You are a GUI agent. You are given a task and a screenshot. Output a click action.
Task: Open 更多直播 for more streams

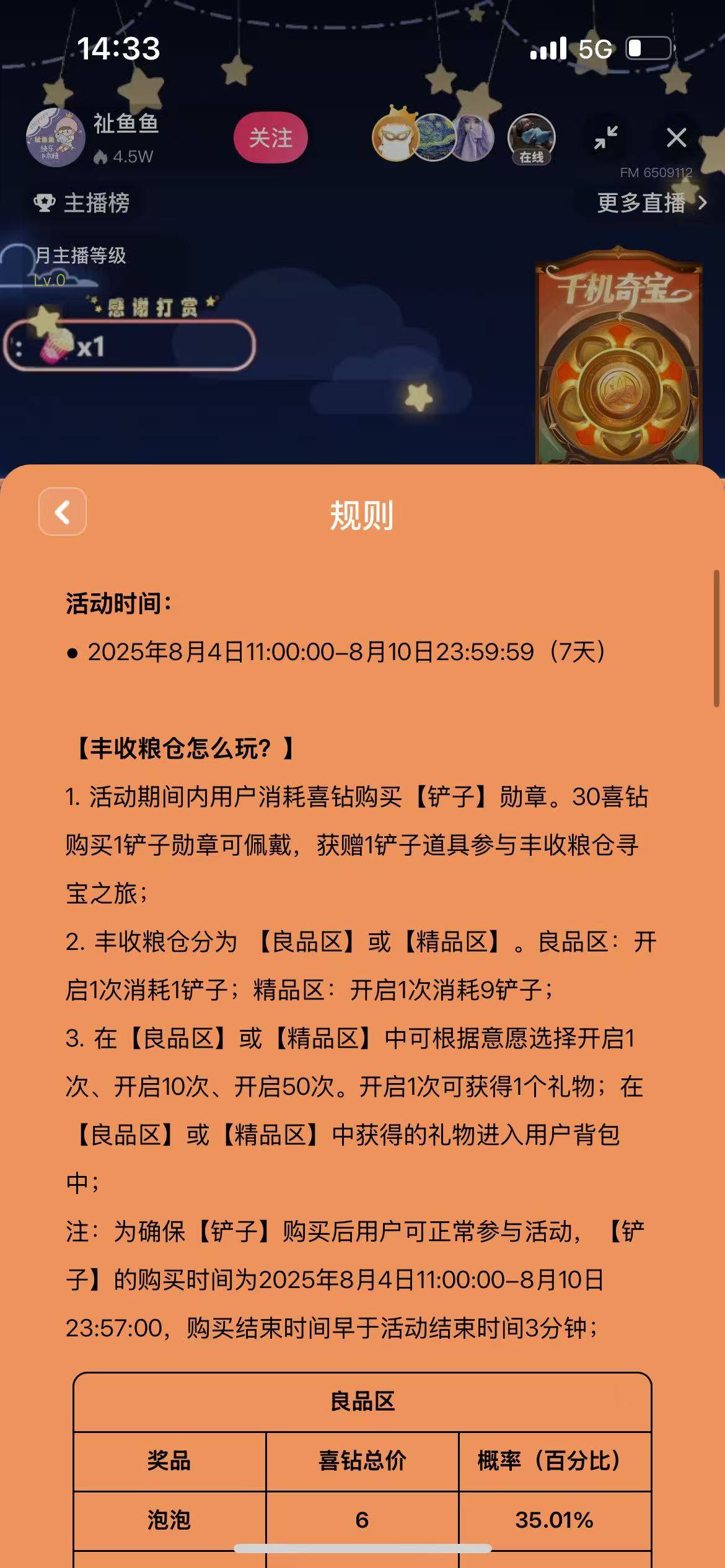point(651,203)
